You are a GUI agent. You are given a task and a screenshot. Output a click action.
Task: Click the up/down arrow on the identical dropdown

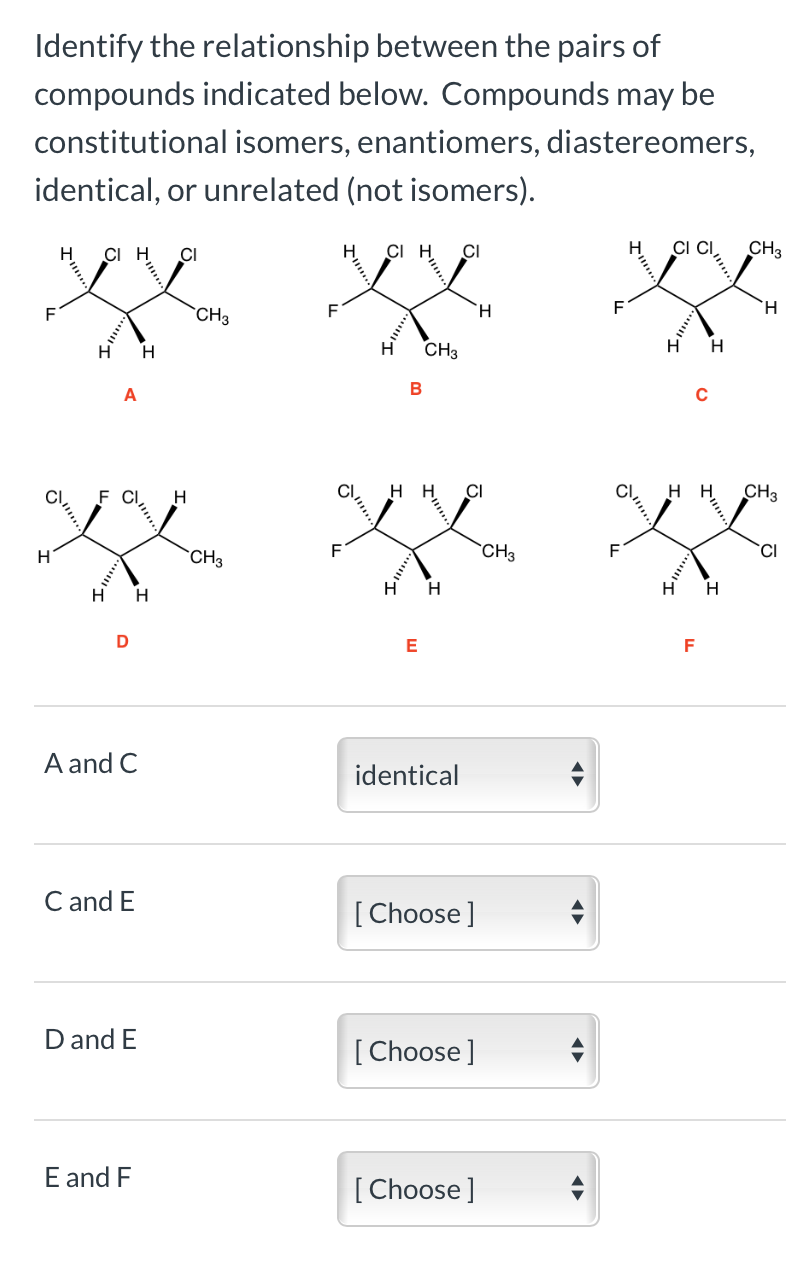point(577,774)
